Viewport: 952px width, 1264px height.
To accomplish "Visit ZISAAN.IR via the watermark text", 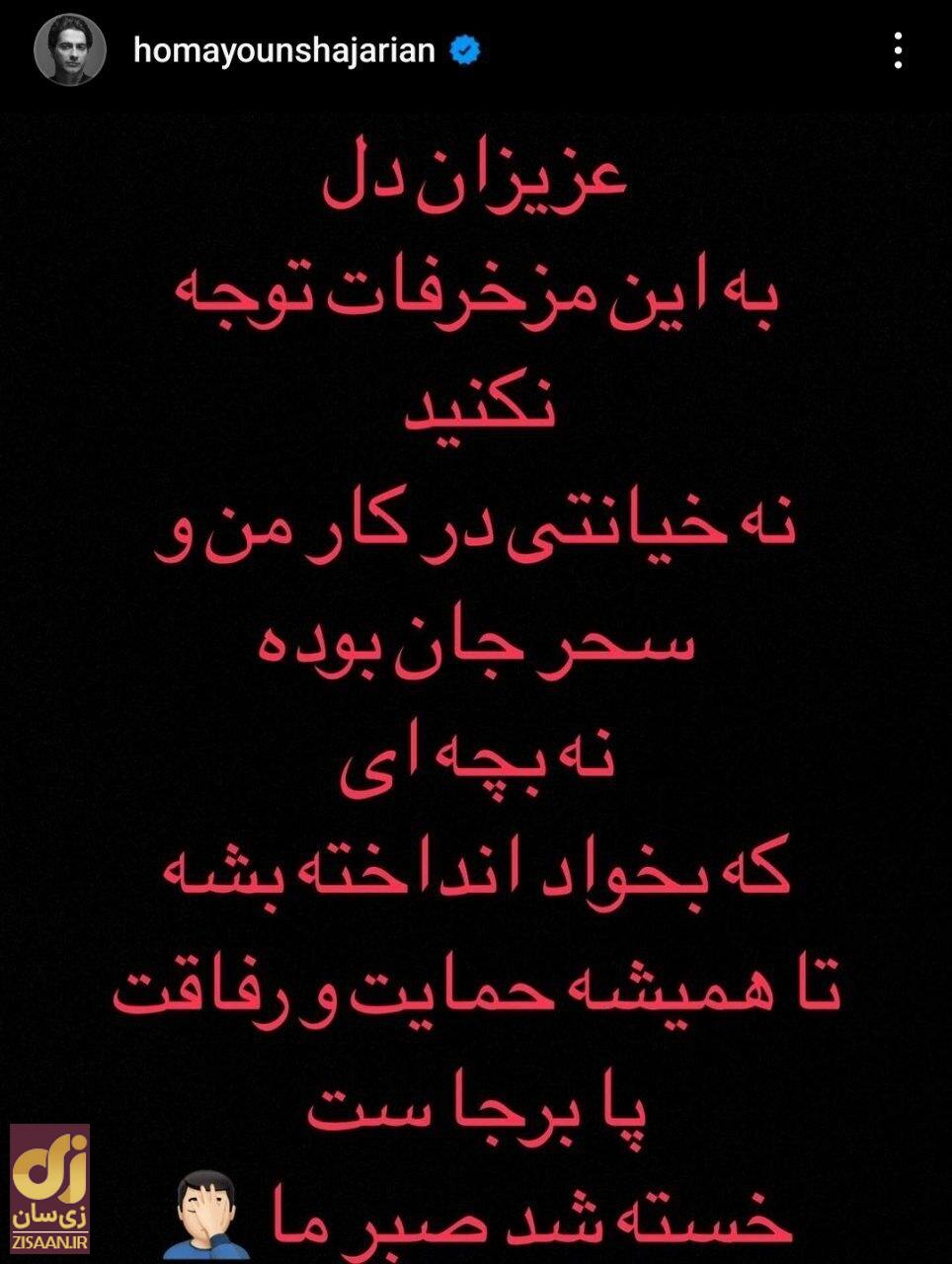I will pyautogui.click(x=48, y=1242).
